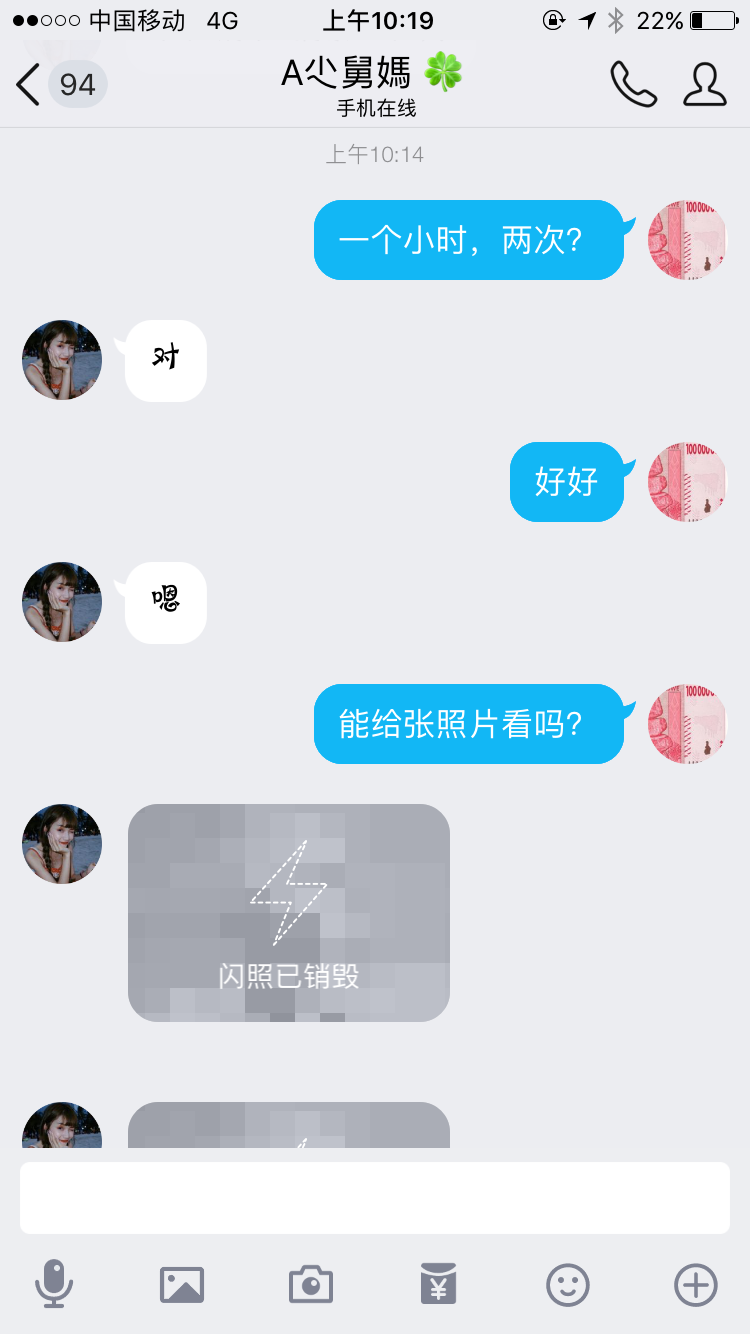
Task: Tap my avatar beside 好好 message
Action: (x=686, y=482)
